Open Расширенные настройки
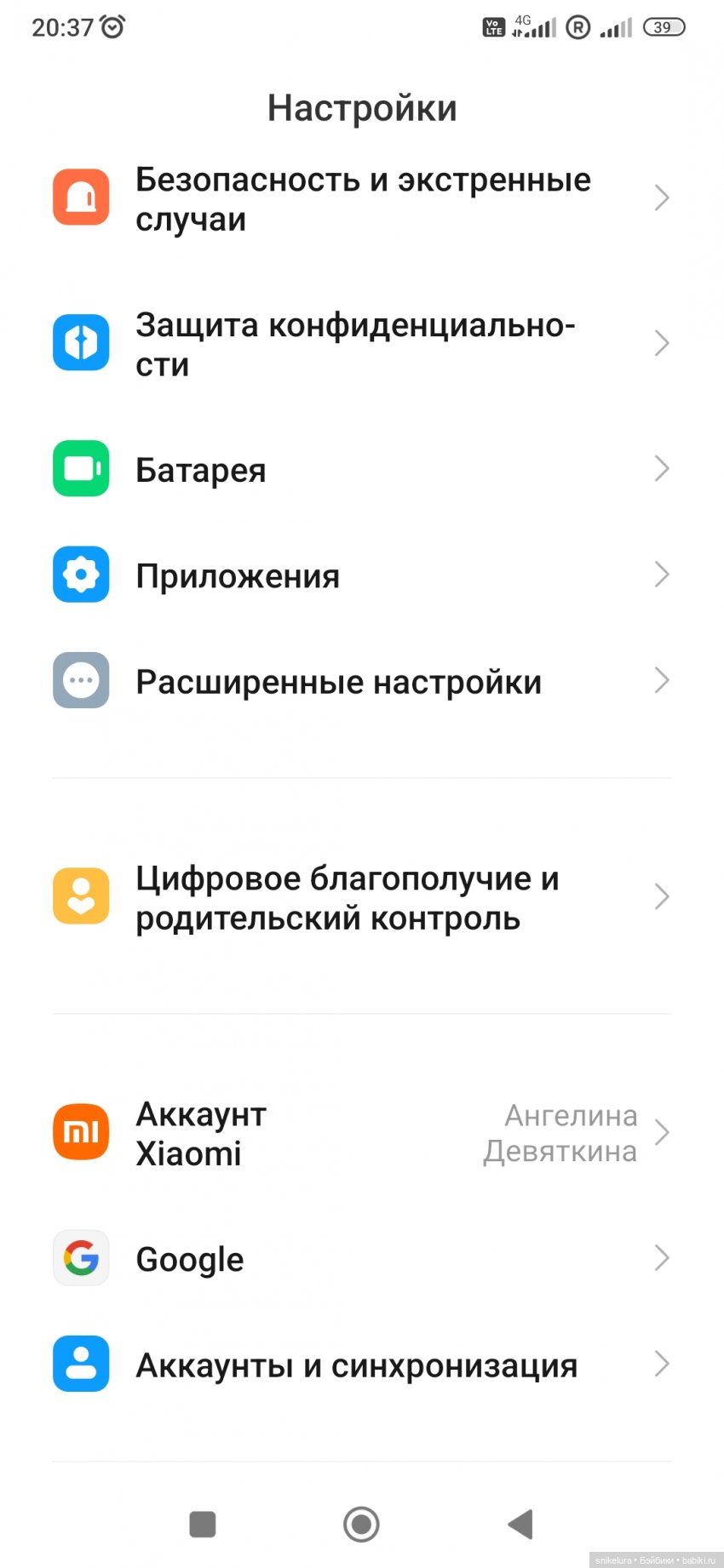 362,681
